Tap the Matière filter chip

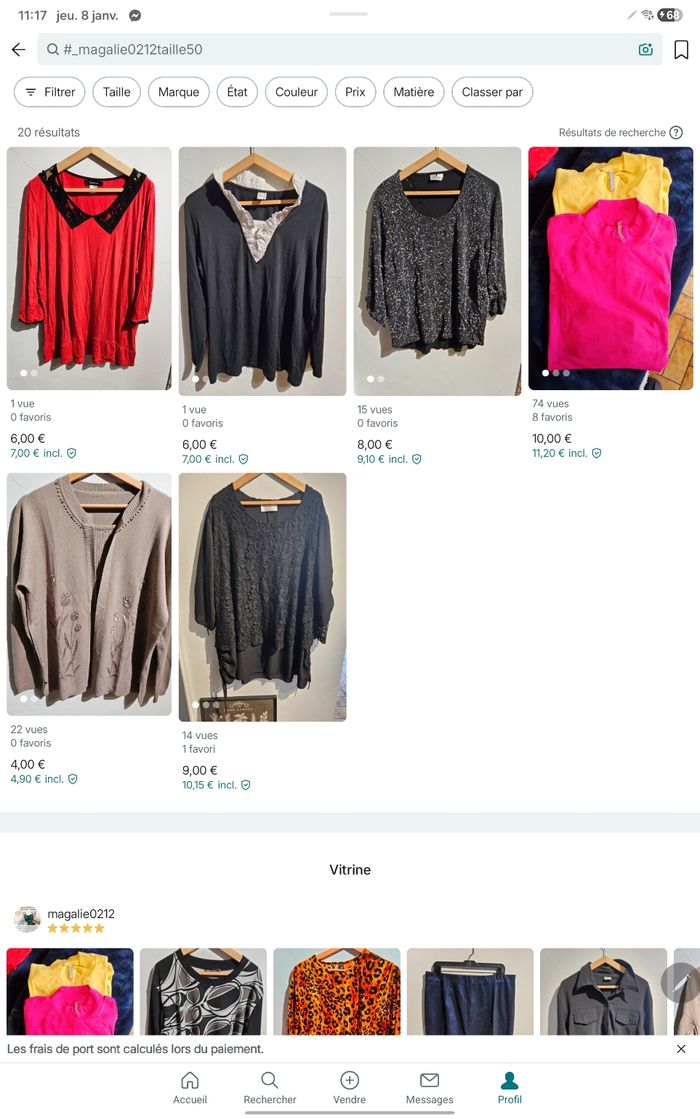[414, 92]
